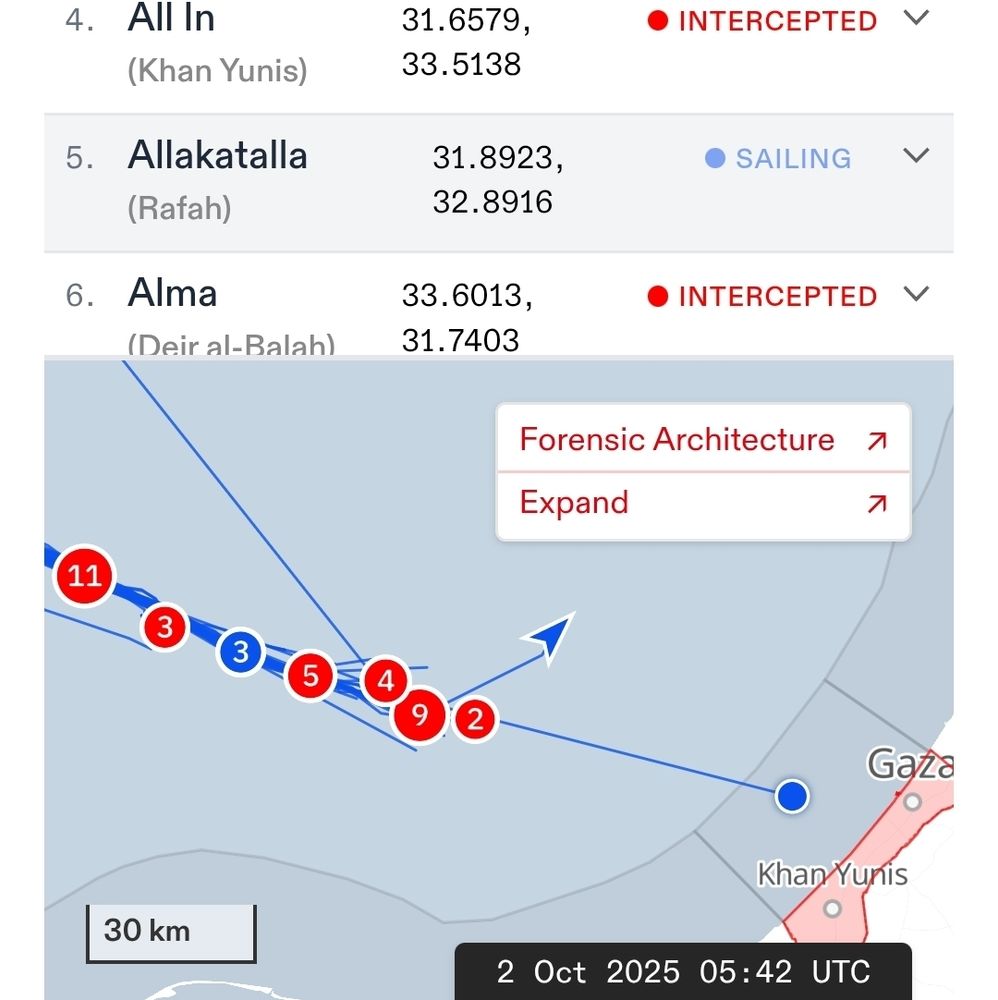
Task: Select map marker 5 near the cluster
Action: 310,675
